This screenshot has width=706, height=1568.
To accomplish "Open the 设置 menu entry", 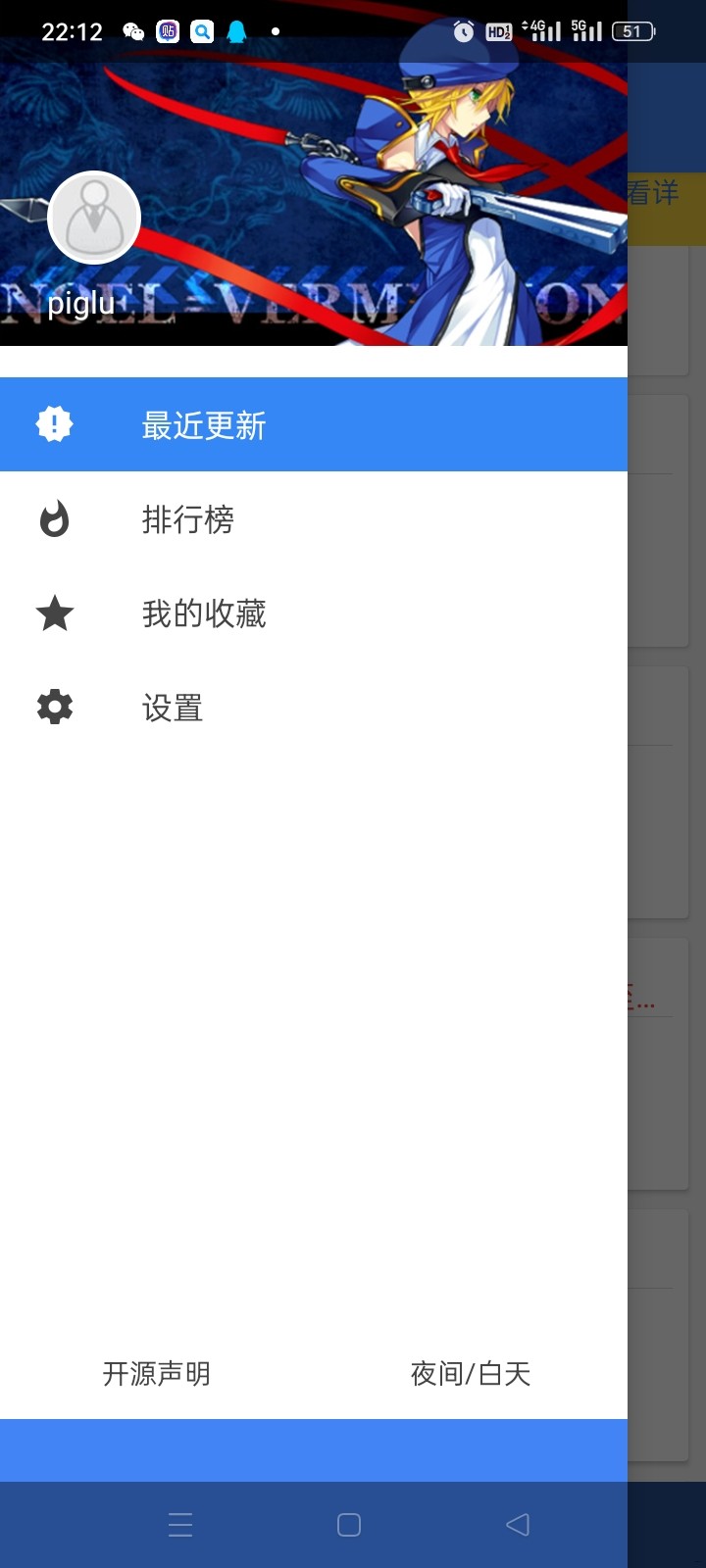I will (x=173, y=708).
